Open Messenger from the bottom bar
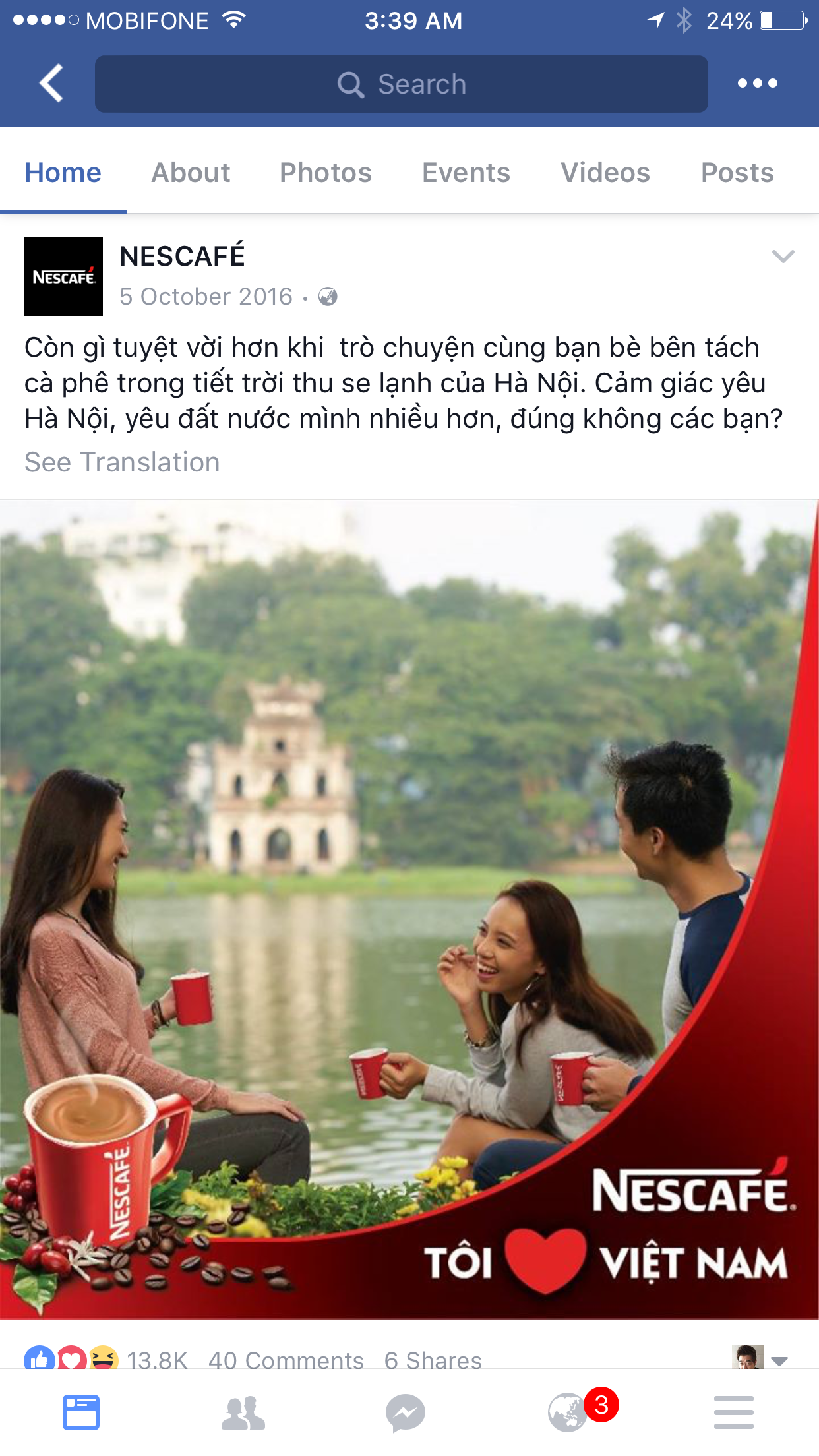Screen dimensions: 819x1456 pos(406,1412)
